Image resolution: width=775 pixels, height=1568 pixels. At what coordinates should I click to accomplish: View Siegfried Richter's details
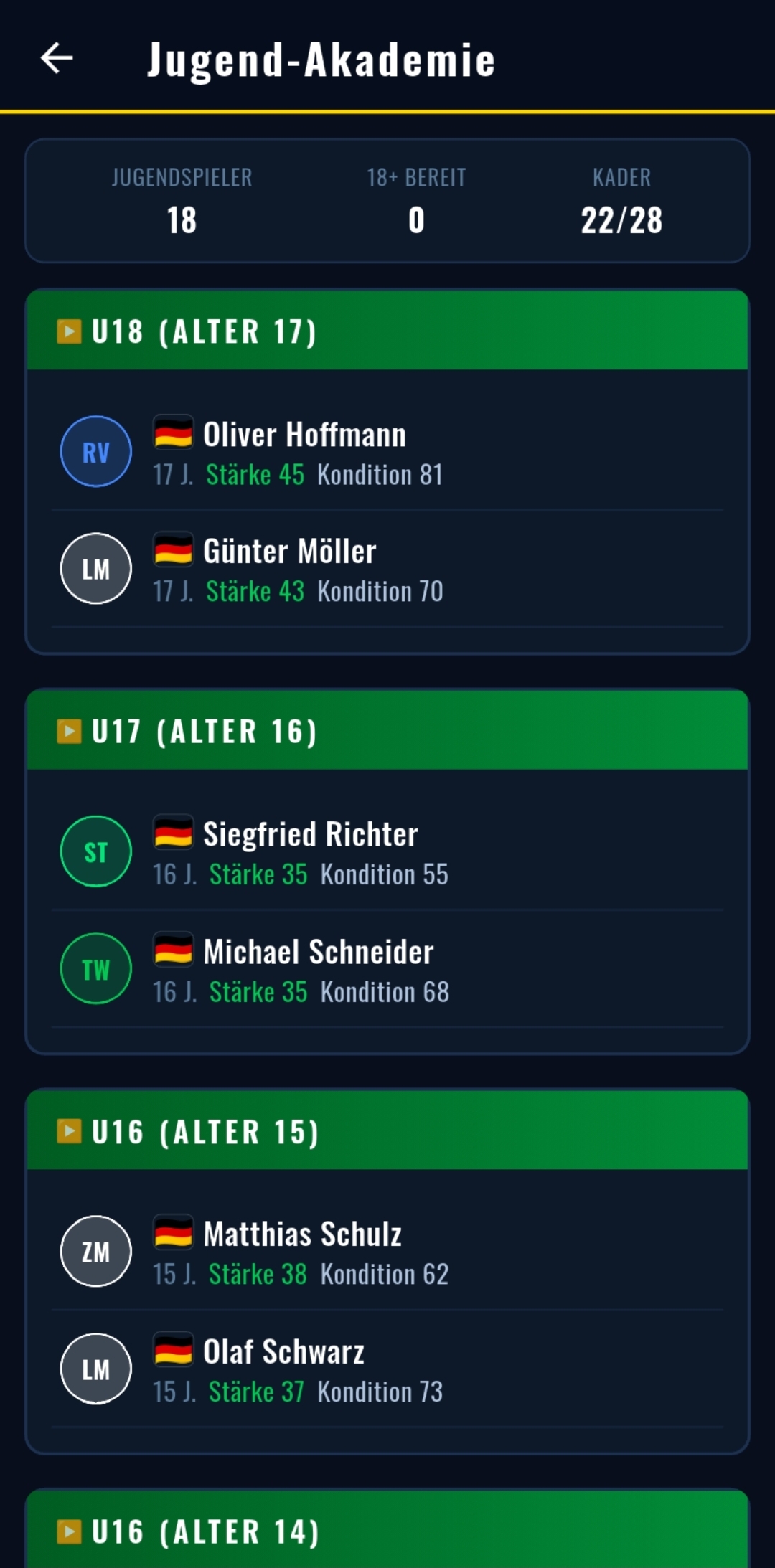pos(387,852)
